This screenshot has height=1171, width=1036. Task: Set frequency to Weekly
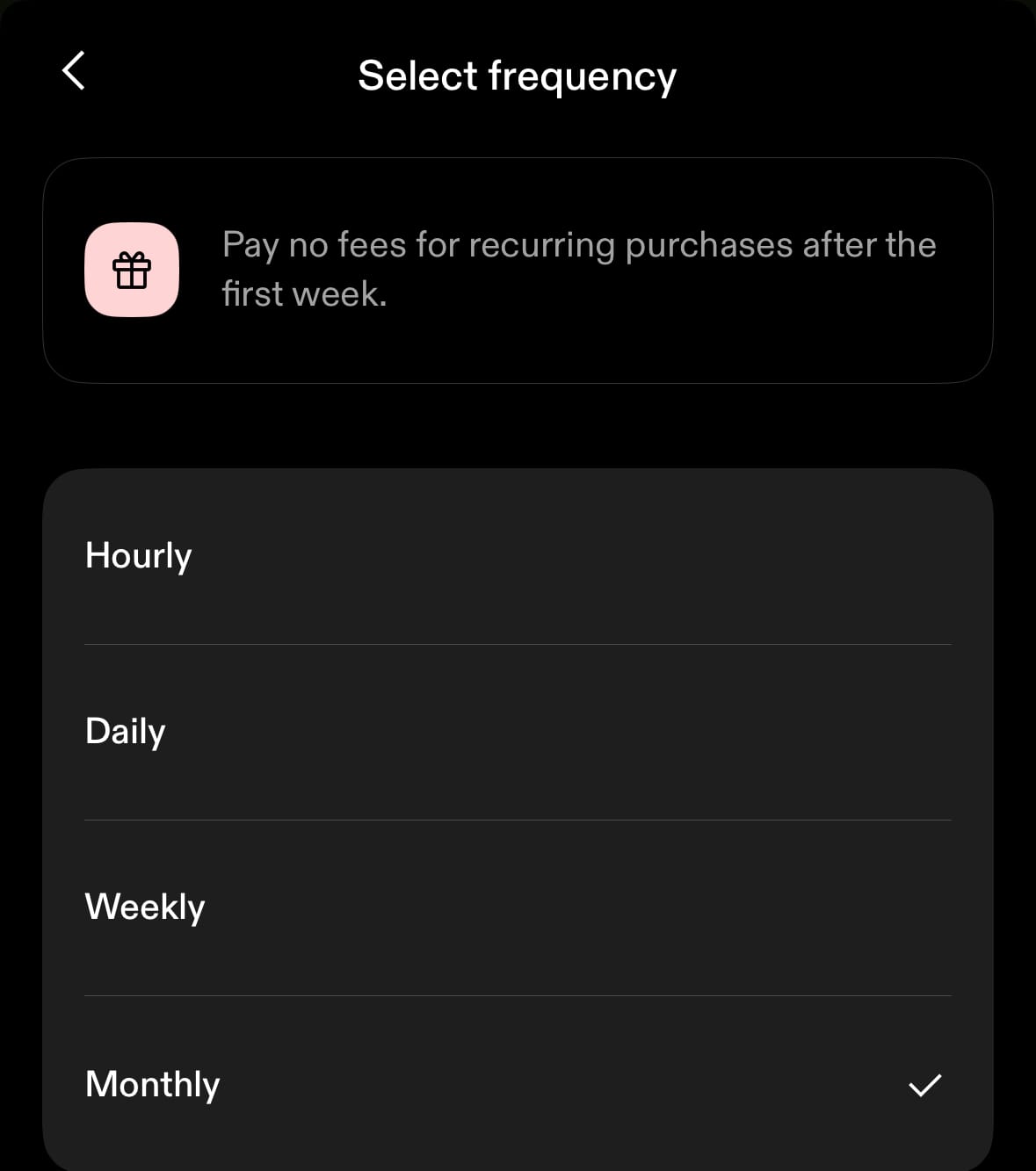[x=145, y=907]
